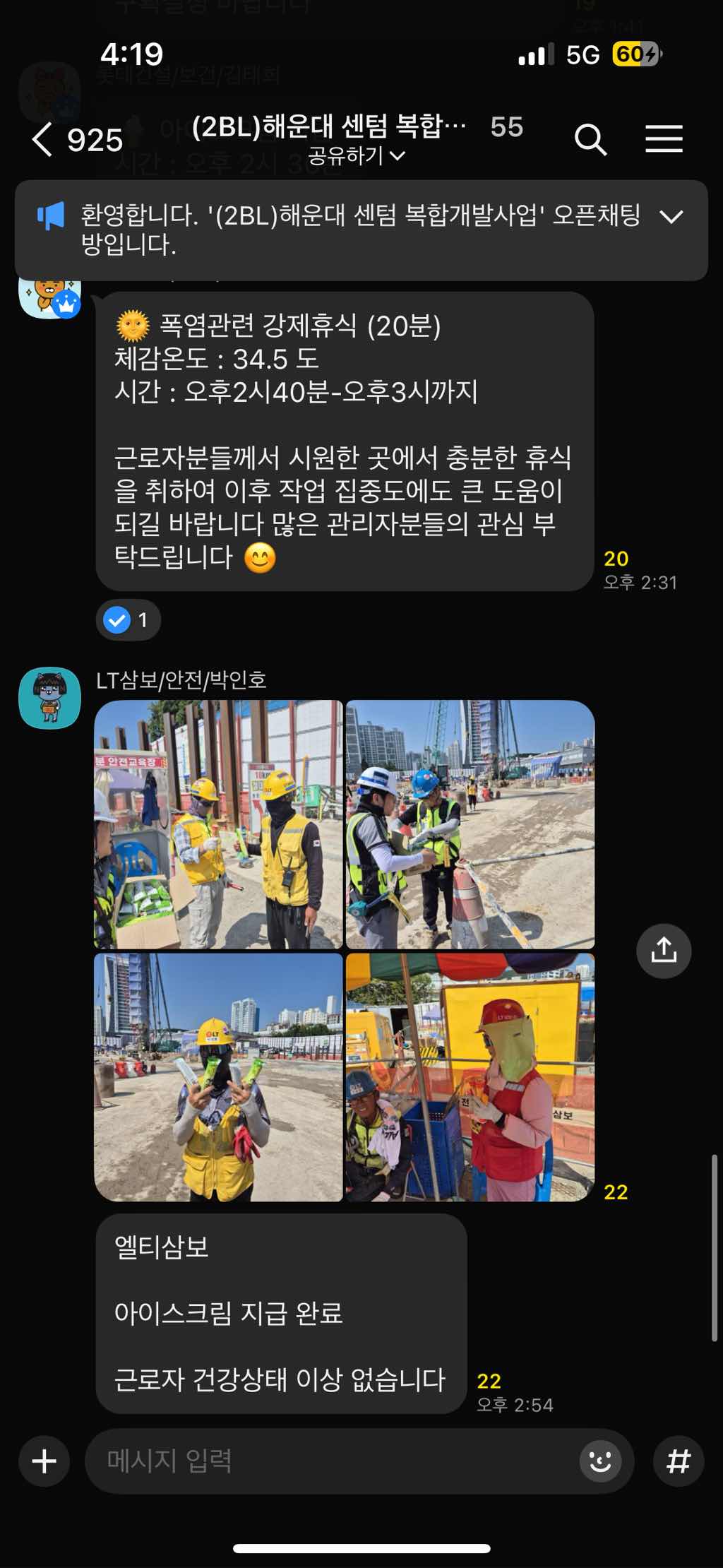Image resolution: width=723 pixels, height=1568 pixels.
Task: Open the photo showing the safety education sign
Action: point(218,824)
